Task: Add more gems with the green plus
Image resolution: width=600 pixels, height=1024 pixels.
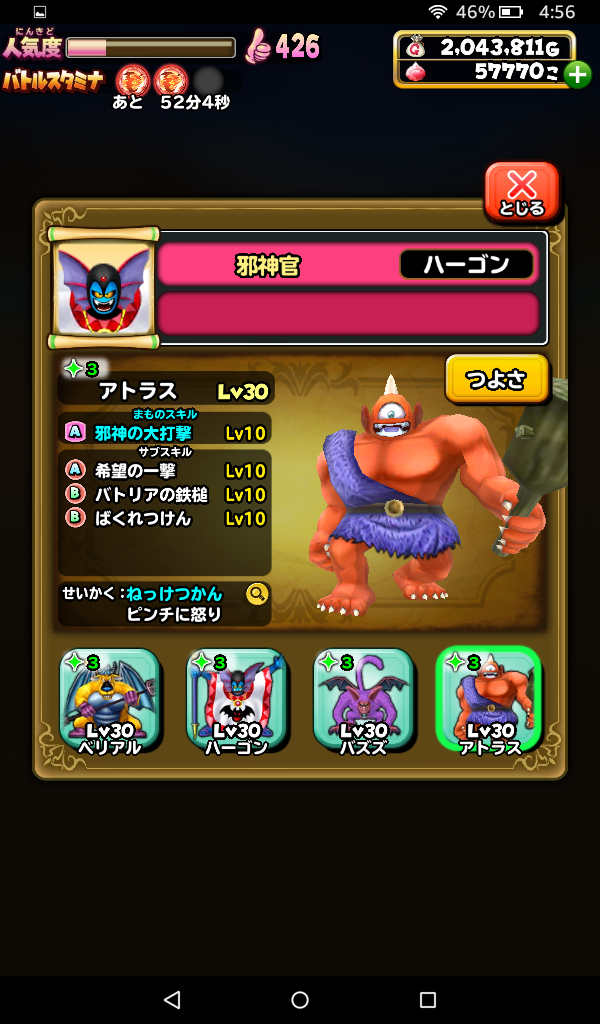Action: (577, 74)
